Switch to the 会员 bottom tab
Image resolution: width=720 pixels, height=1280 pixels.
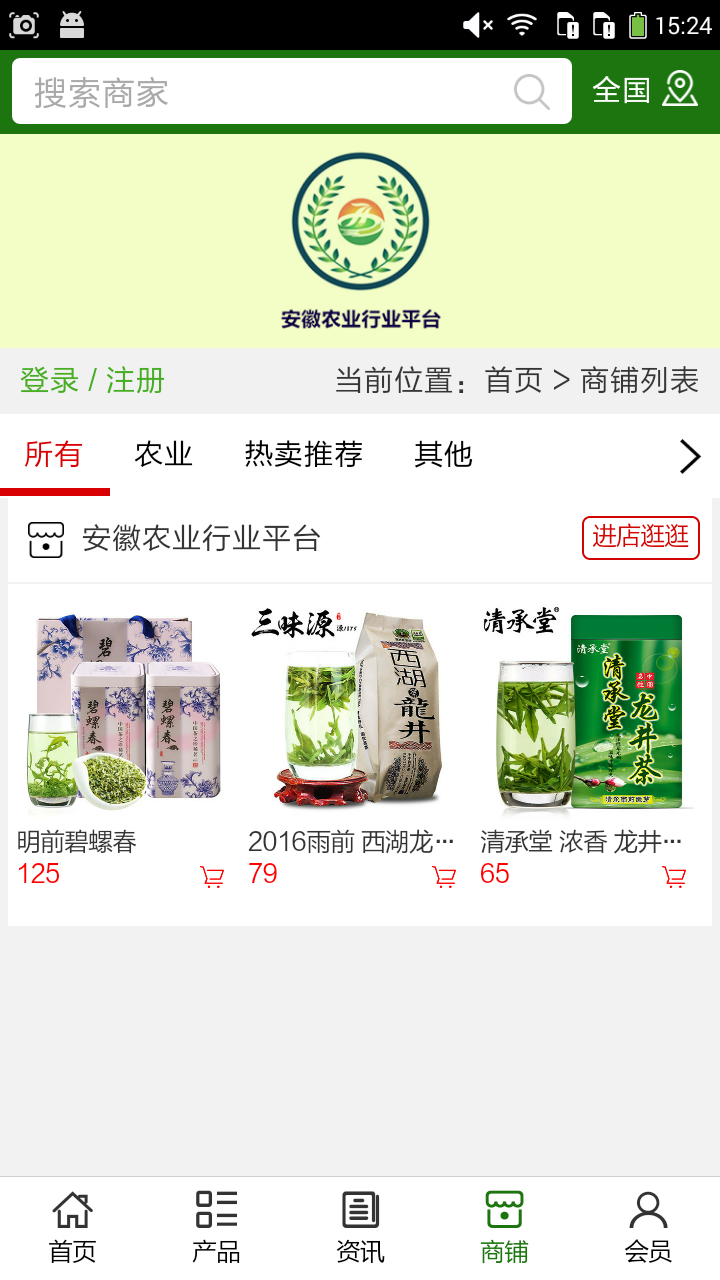click(648, 1226)
